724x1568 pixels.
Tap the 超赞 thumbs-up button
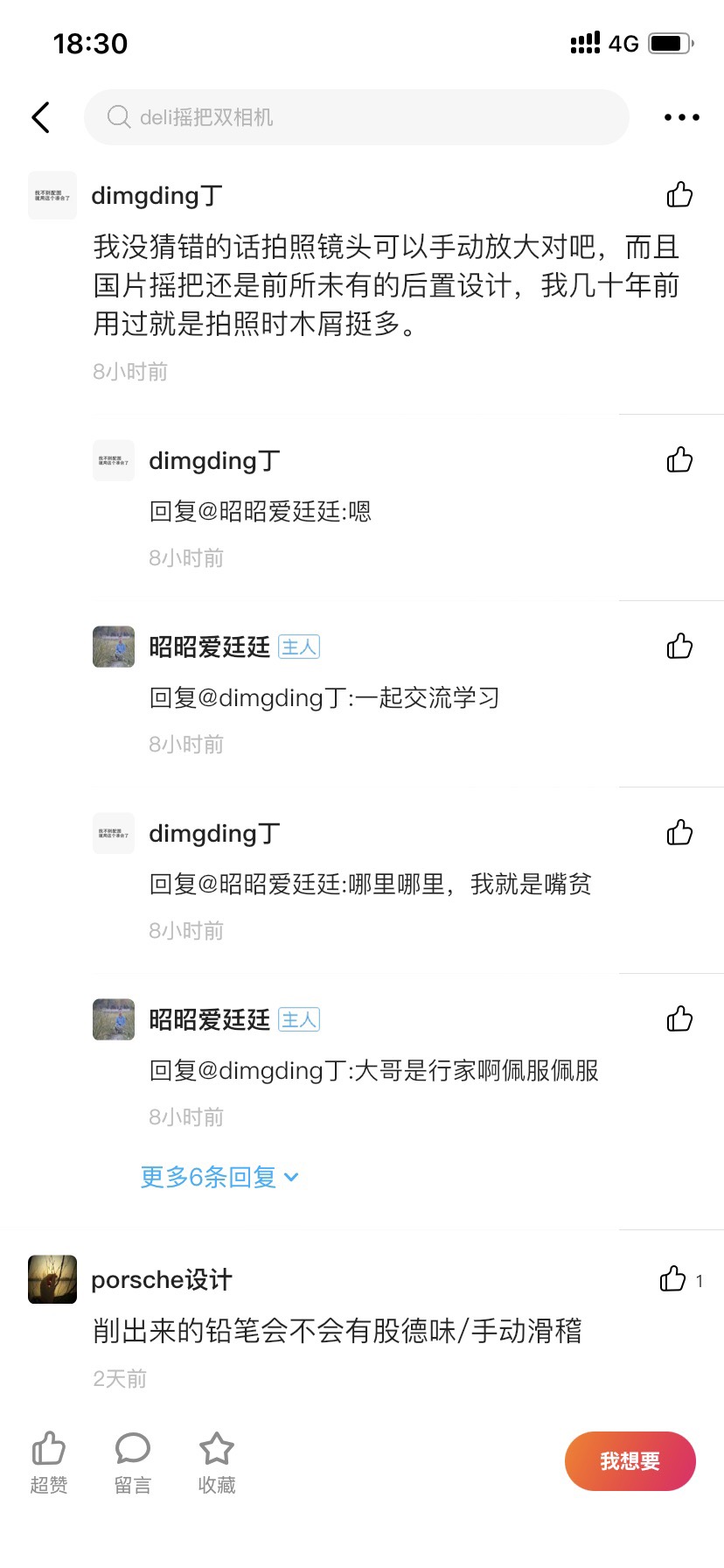pos(49,1462)
